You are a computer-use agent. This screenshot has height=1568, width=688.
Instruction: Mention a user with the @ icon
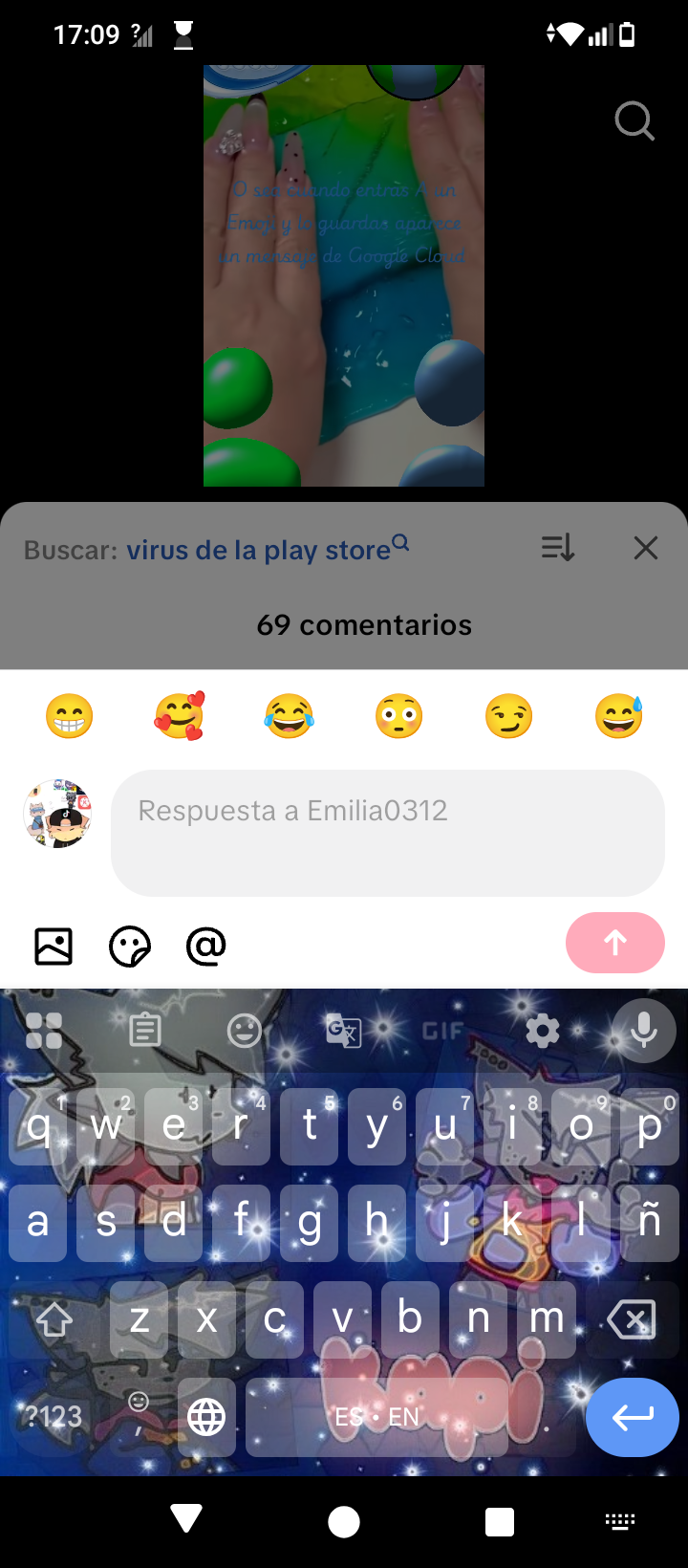pyautogui.click(x=206, y=947)
